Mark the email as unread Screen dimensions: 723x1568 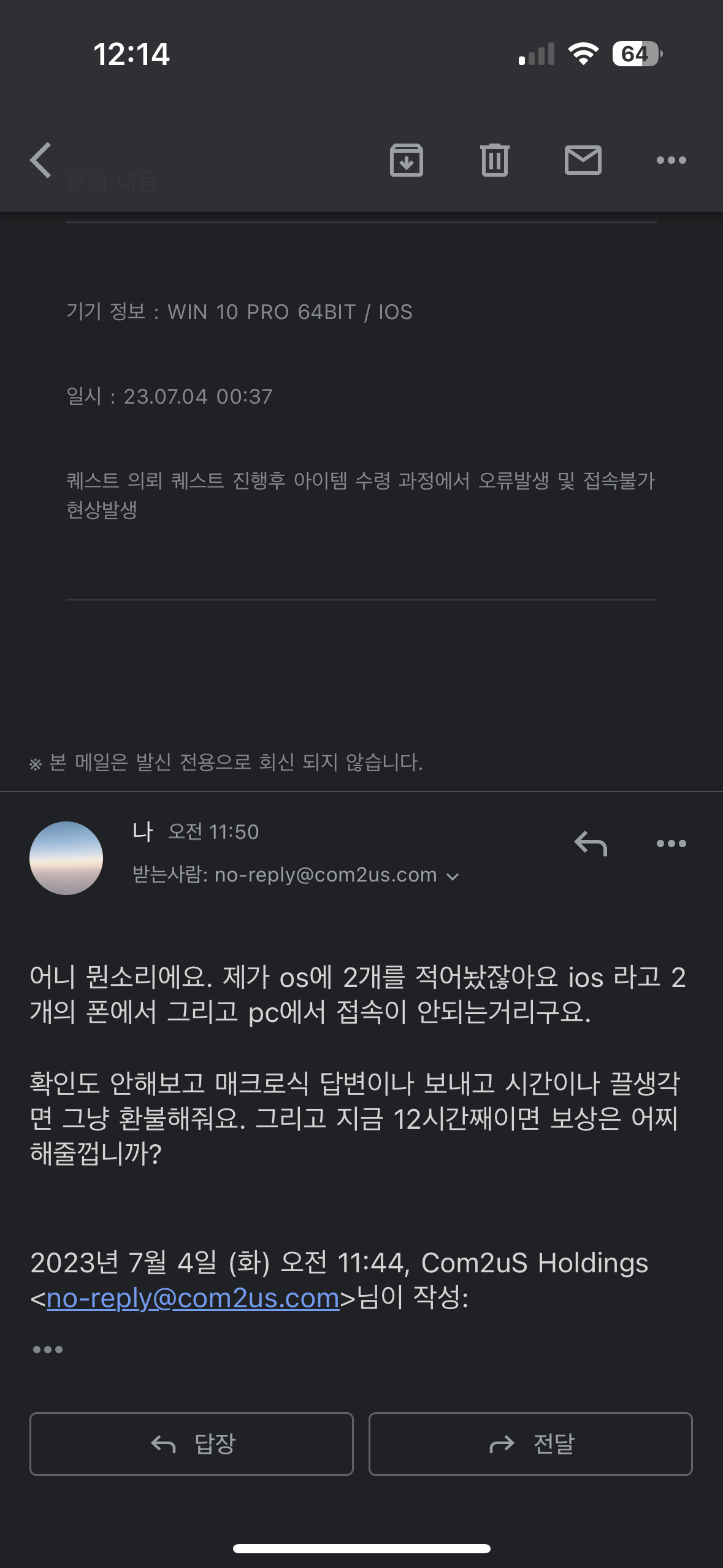click(x=583, y=160)
